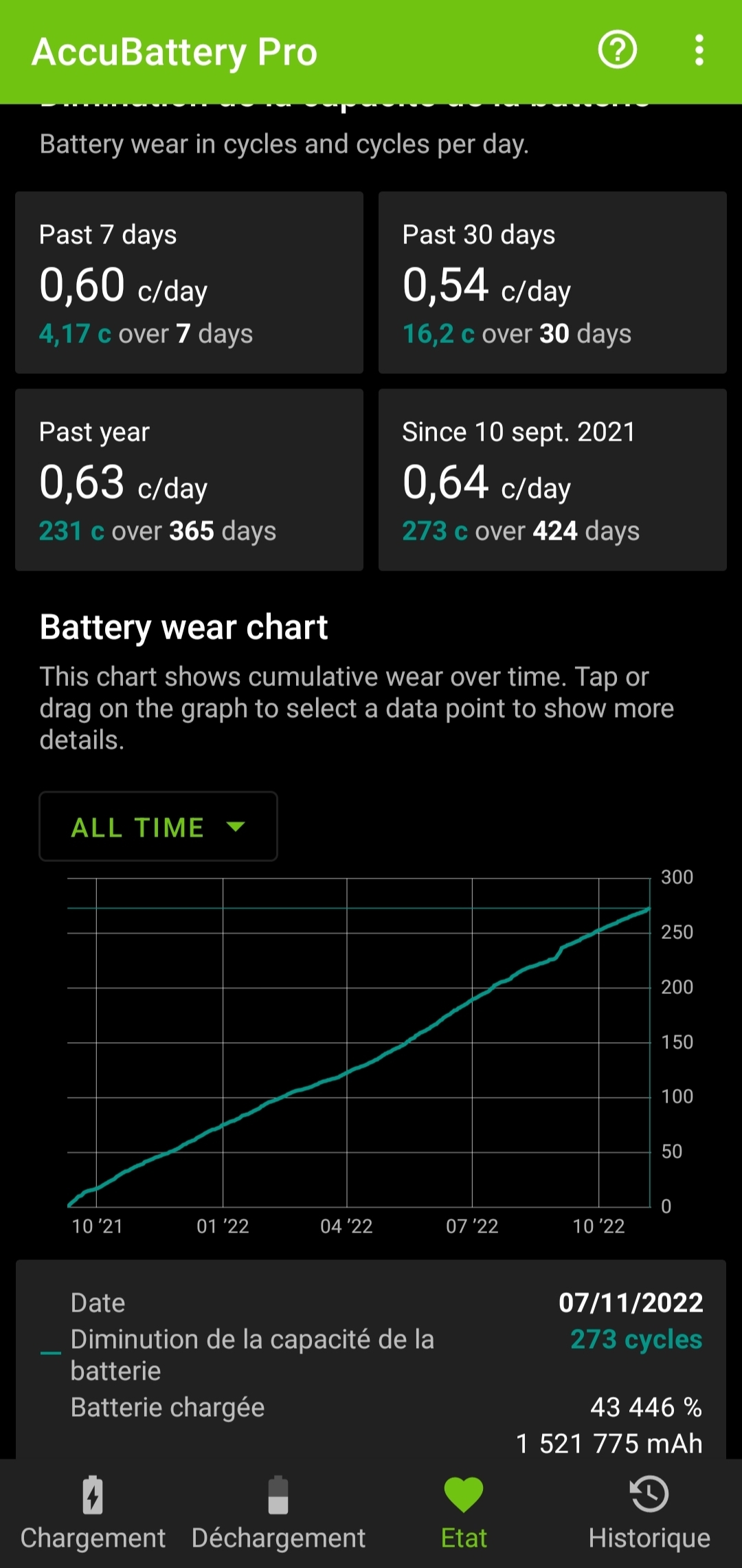Screen dimensions: 742x1568
Task: Switch to the Chargement tab
Action: pyautogui.click(x=93, y=1513)
